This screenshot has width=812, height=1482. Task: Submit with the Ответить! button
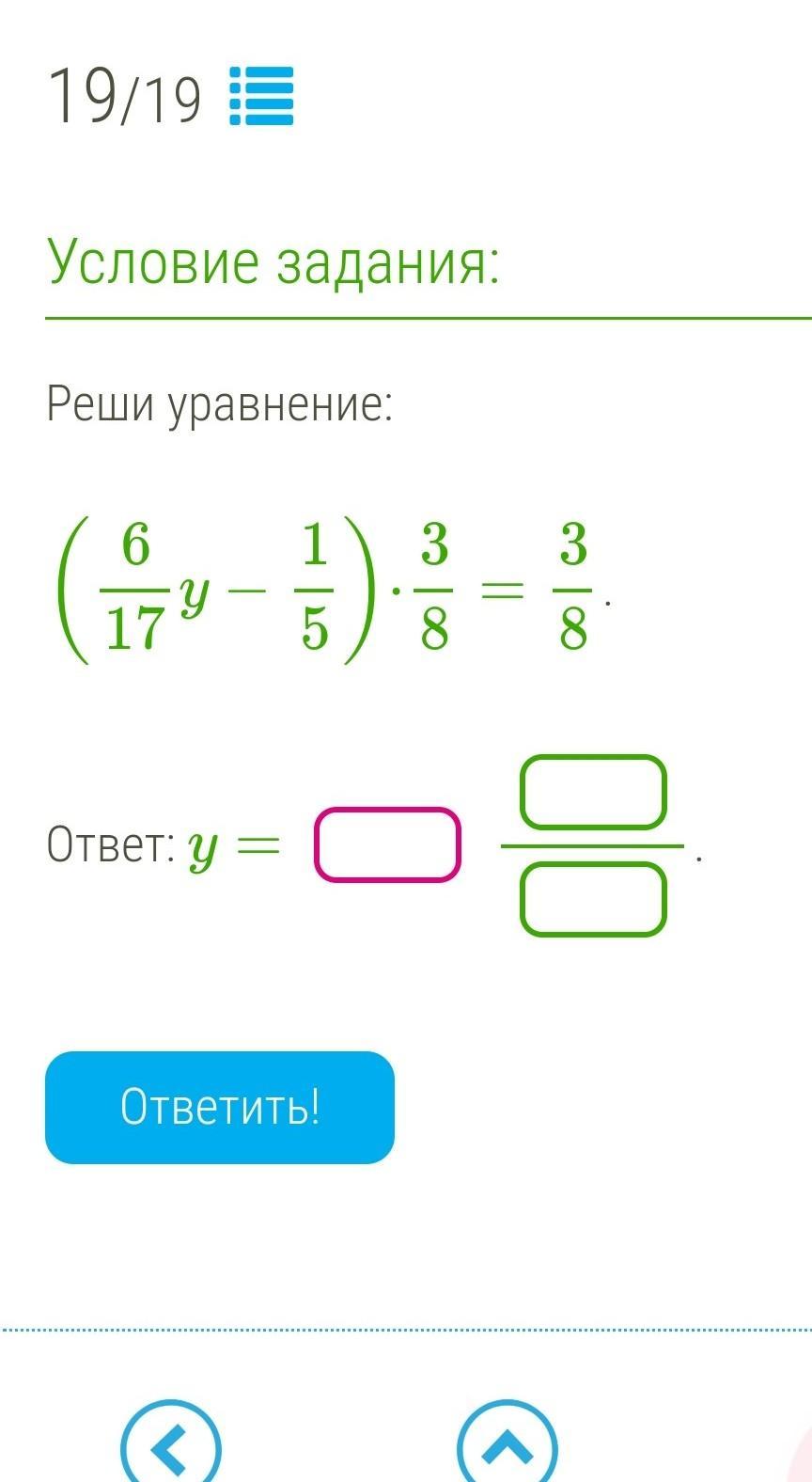point(220,1108)
